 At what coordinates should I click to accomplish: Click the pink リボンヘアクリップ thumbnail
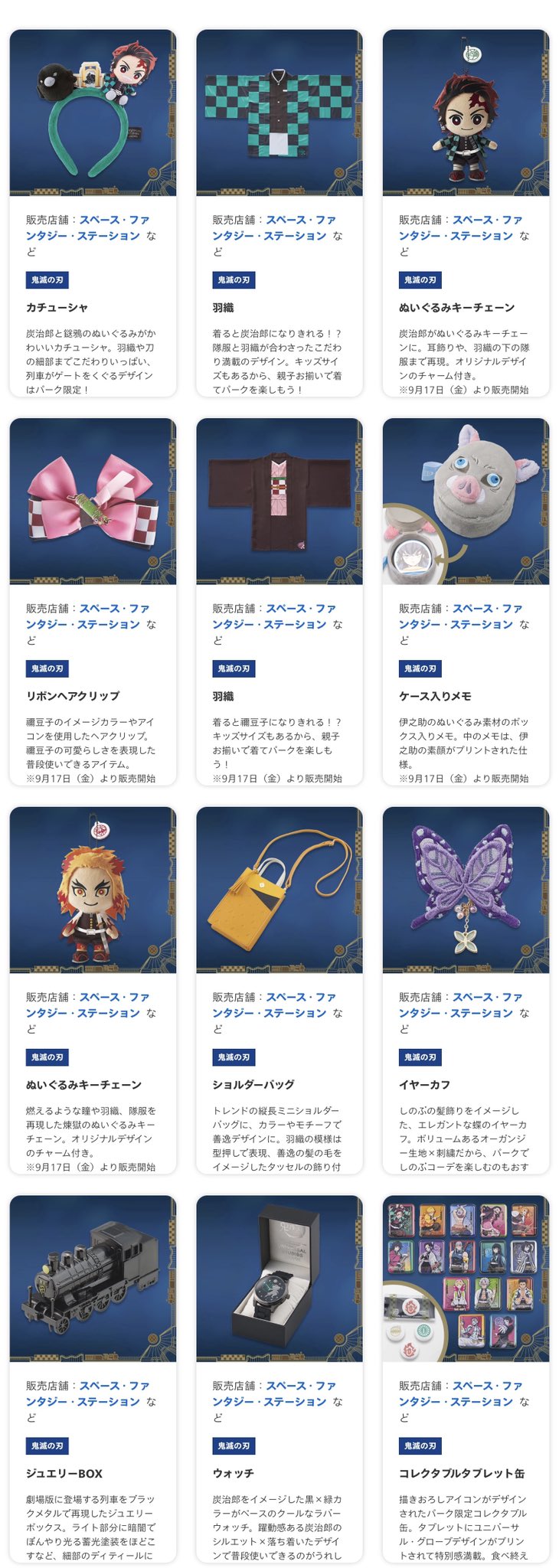coord(91,505)
